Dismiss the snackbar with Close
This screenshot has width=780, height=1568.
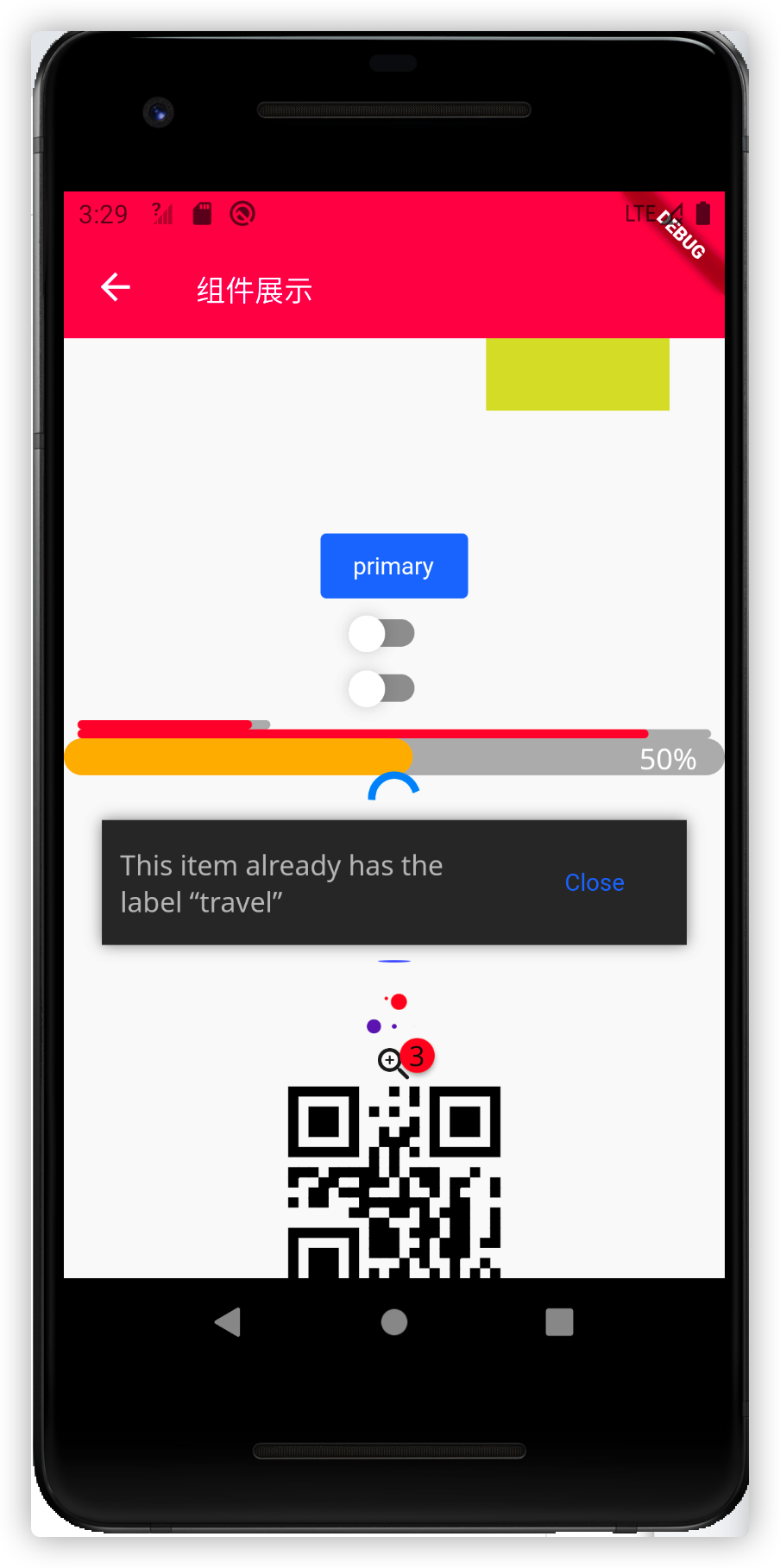594,882
